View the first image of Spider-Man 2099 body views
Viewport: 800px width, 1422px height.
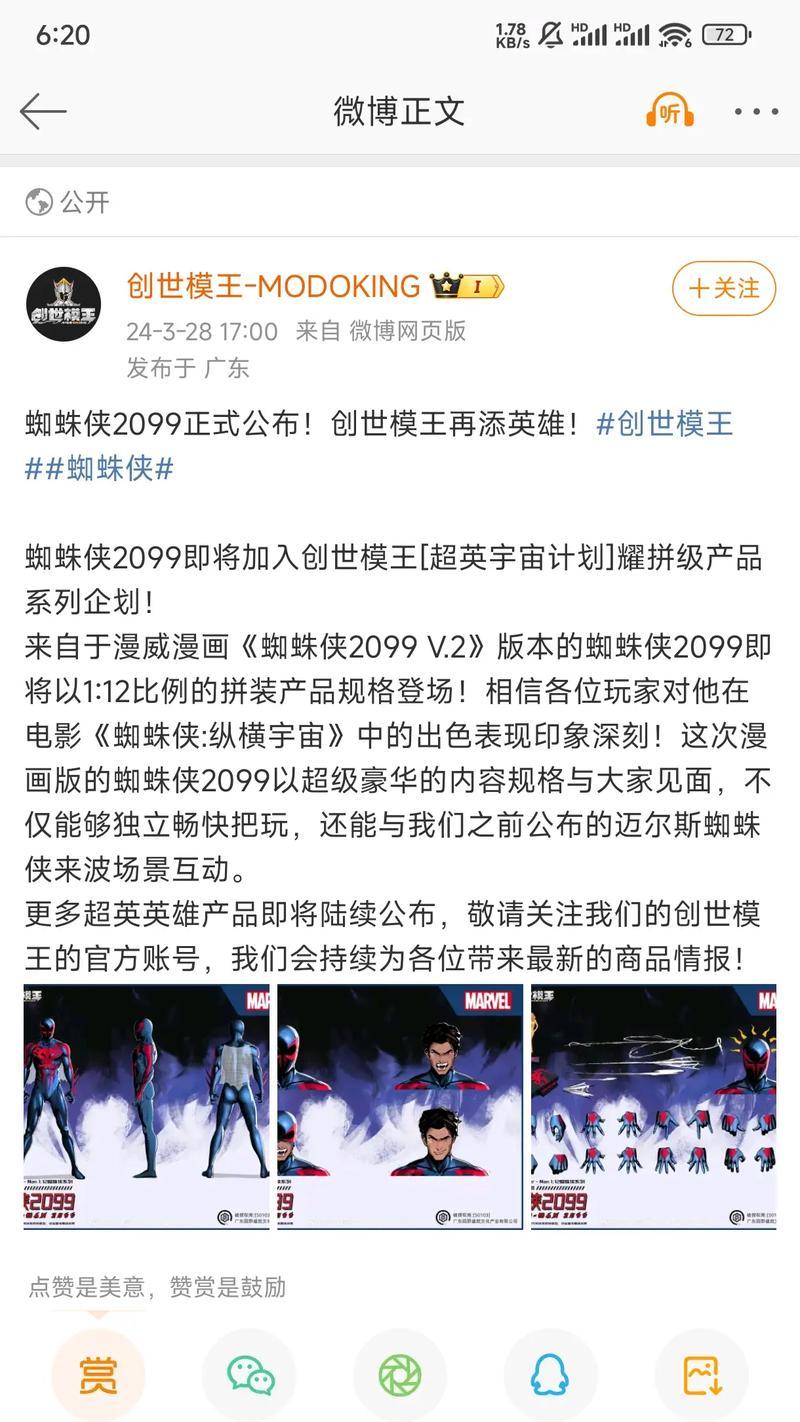[147, 1107]
